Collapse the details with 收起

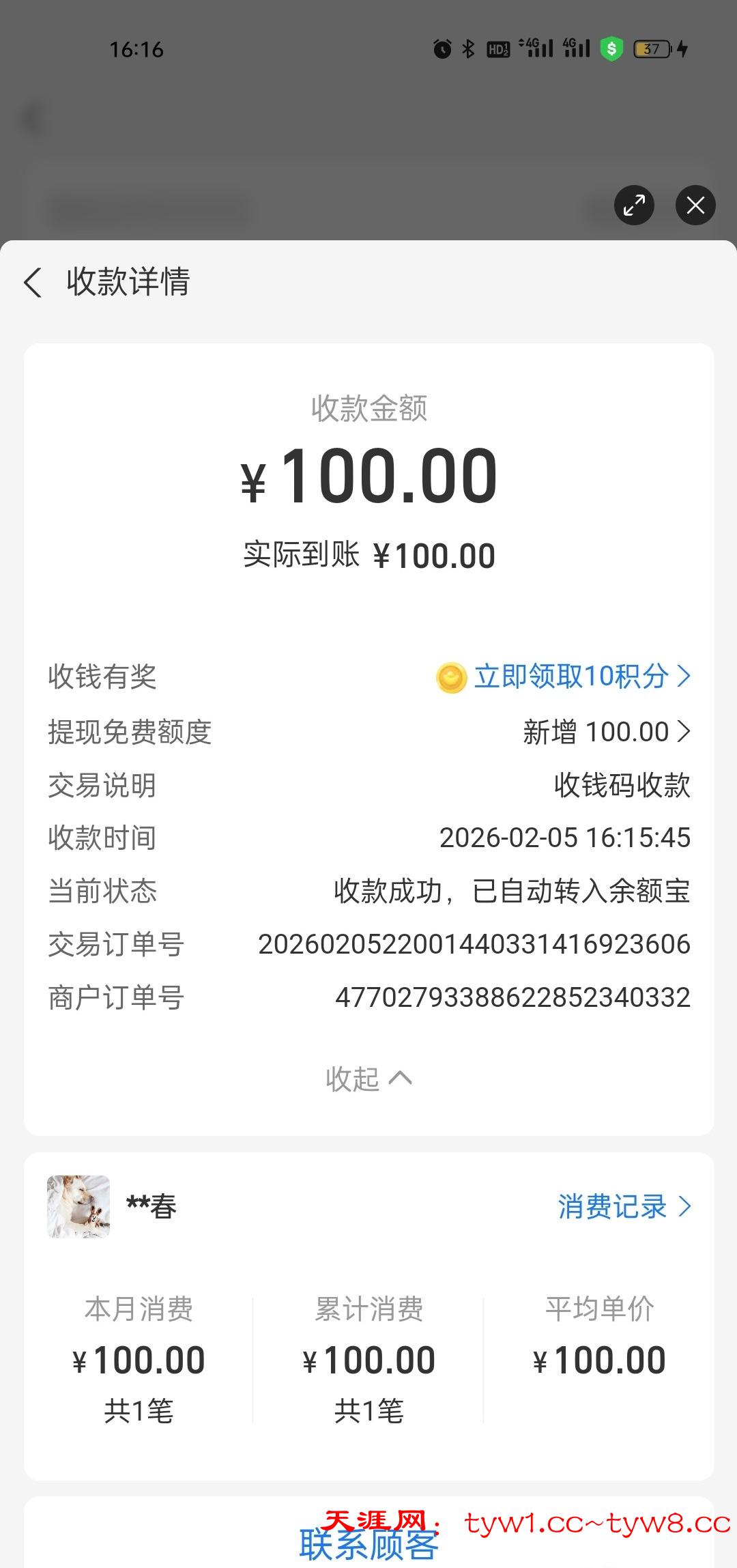(x=369, y=1079)
